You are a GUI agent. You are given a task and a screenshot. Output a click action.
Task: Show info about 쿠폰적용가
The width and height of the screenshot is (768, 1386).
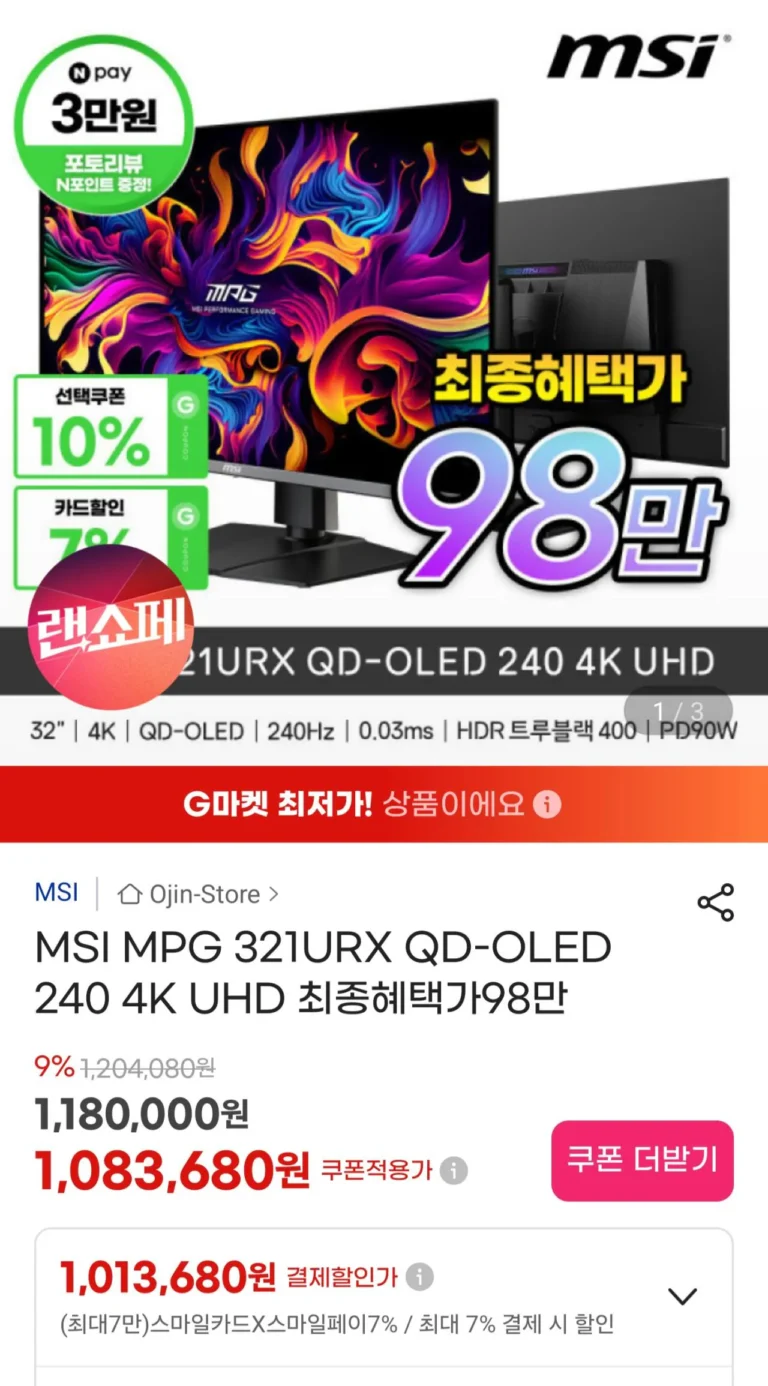pyautogui.click(x=454, y=1170)
